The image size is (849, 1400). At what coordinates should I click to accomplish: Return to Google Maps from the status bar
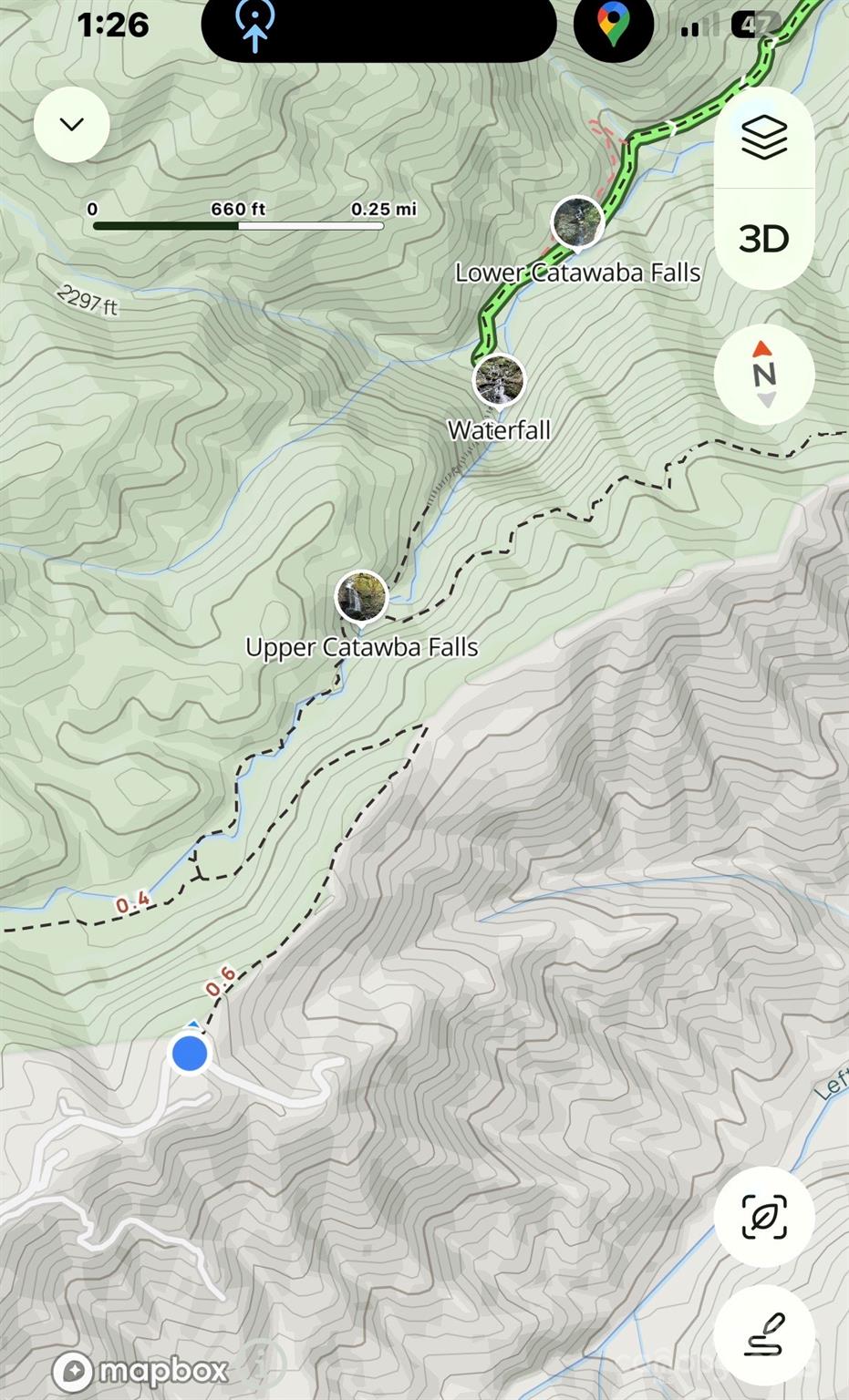[x=614, y=26]
